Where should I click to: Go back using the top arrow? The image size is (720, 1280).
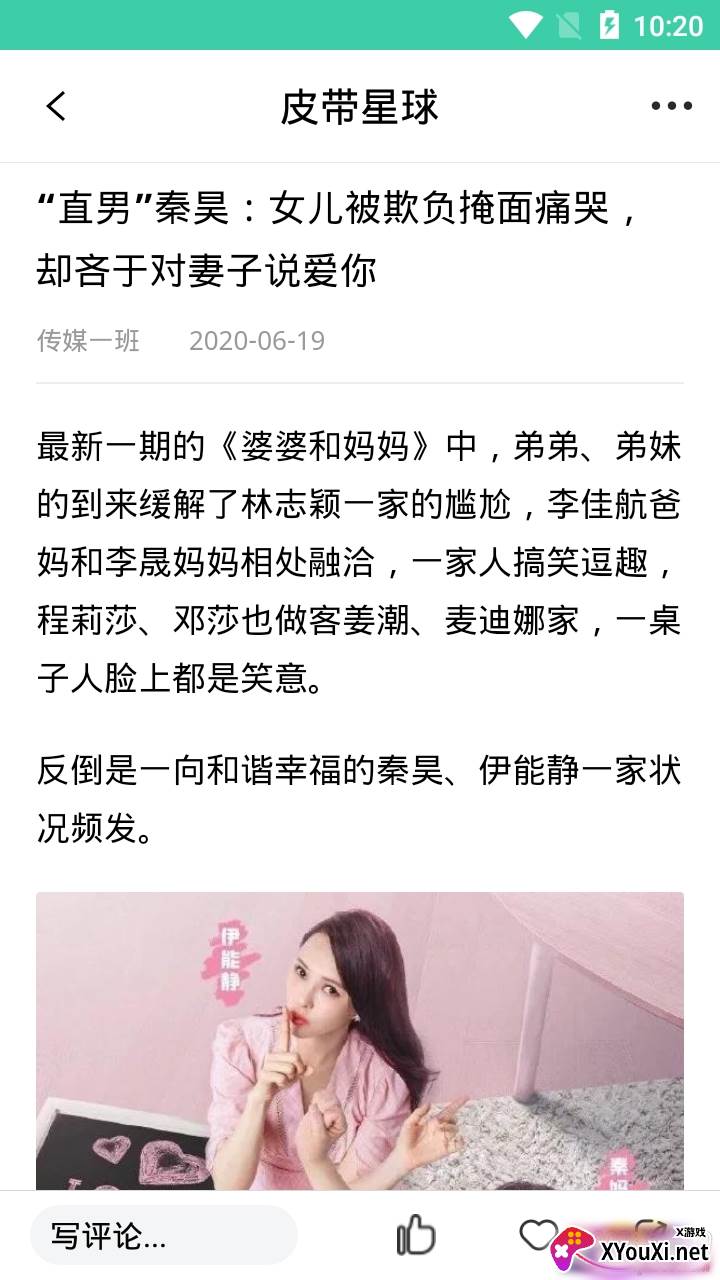coord(56,106)
